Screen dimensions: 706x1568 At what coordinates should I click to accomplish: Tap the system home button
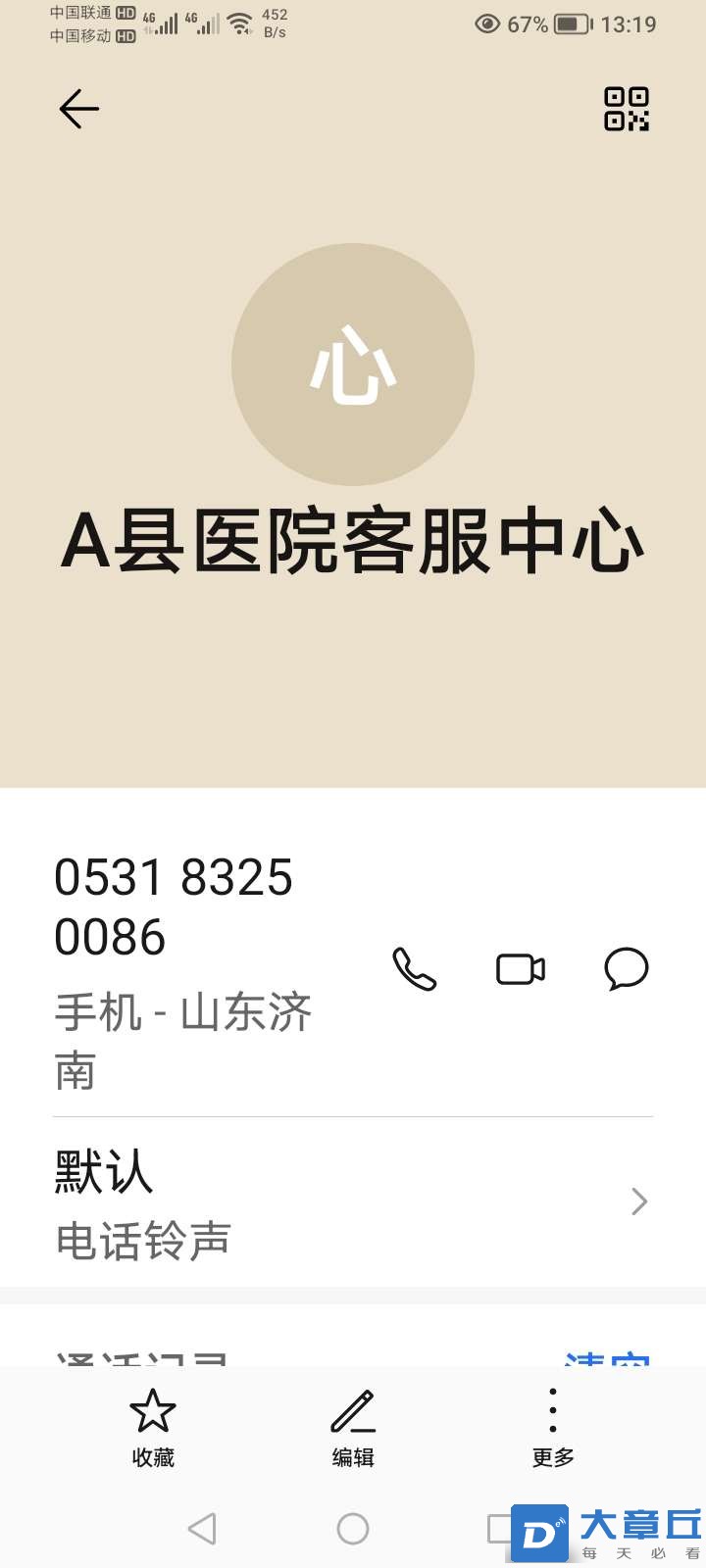pyautogui.click(x=353, y=1529)
